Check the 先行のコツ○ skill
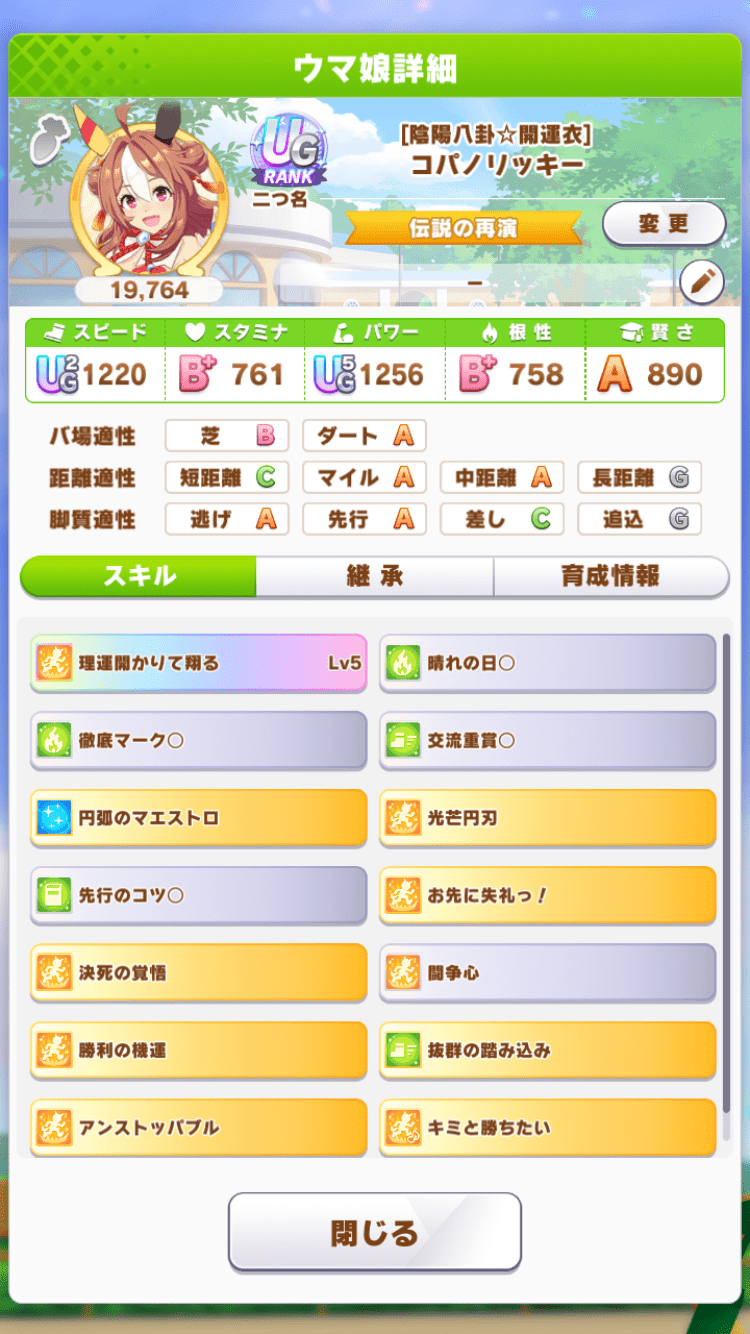Screen dimensions: 750x1334 [x=198, y=895]
